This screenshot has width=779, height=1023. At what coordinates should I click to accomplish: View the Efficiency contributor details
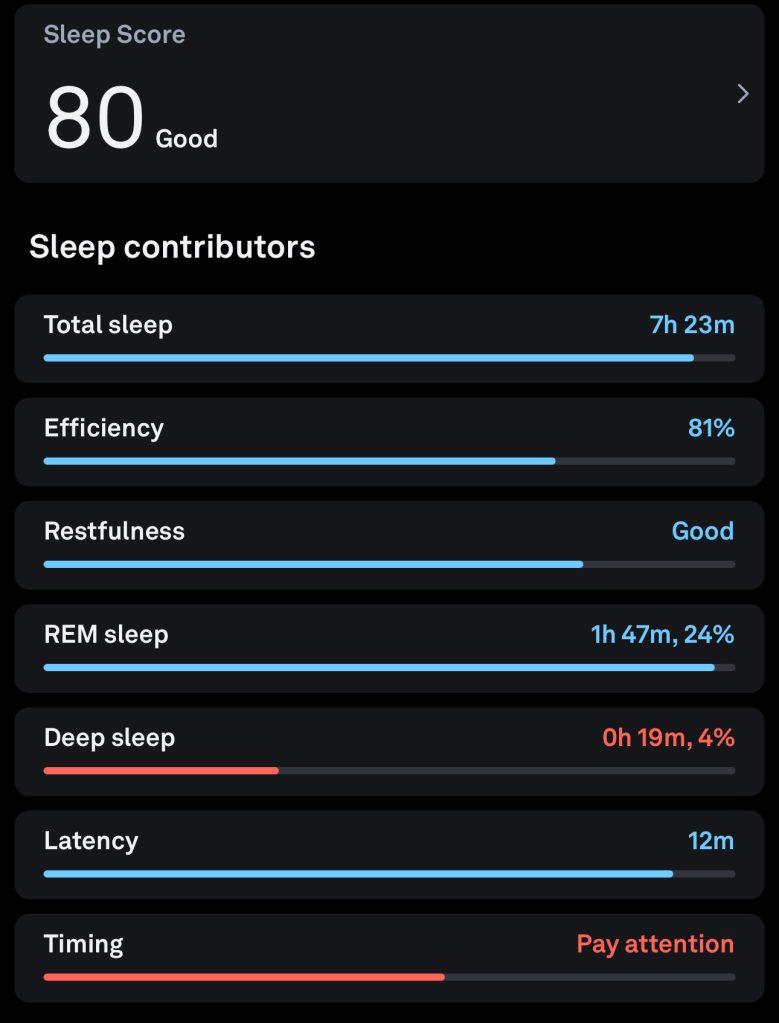[x=389, y=441]
